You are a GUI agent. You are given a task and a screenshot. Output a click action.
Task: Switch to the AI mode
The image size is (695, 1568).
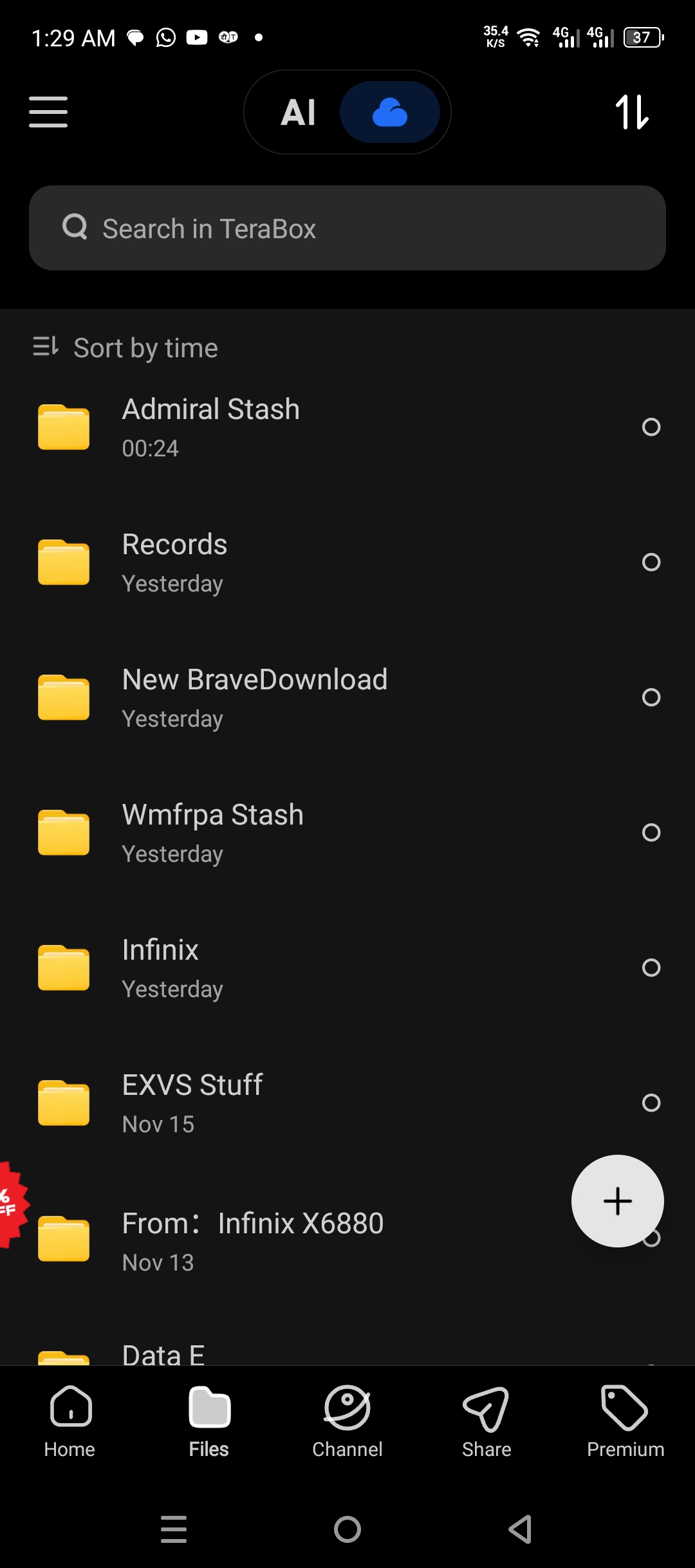[299, 113]
